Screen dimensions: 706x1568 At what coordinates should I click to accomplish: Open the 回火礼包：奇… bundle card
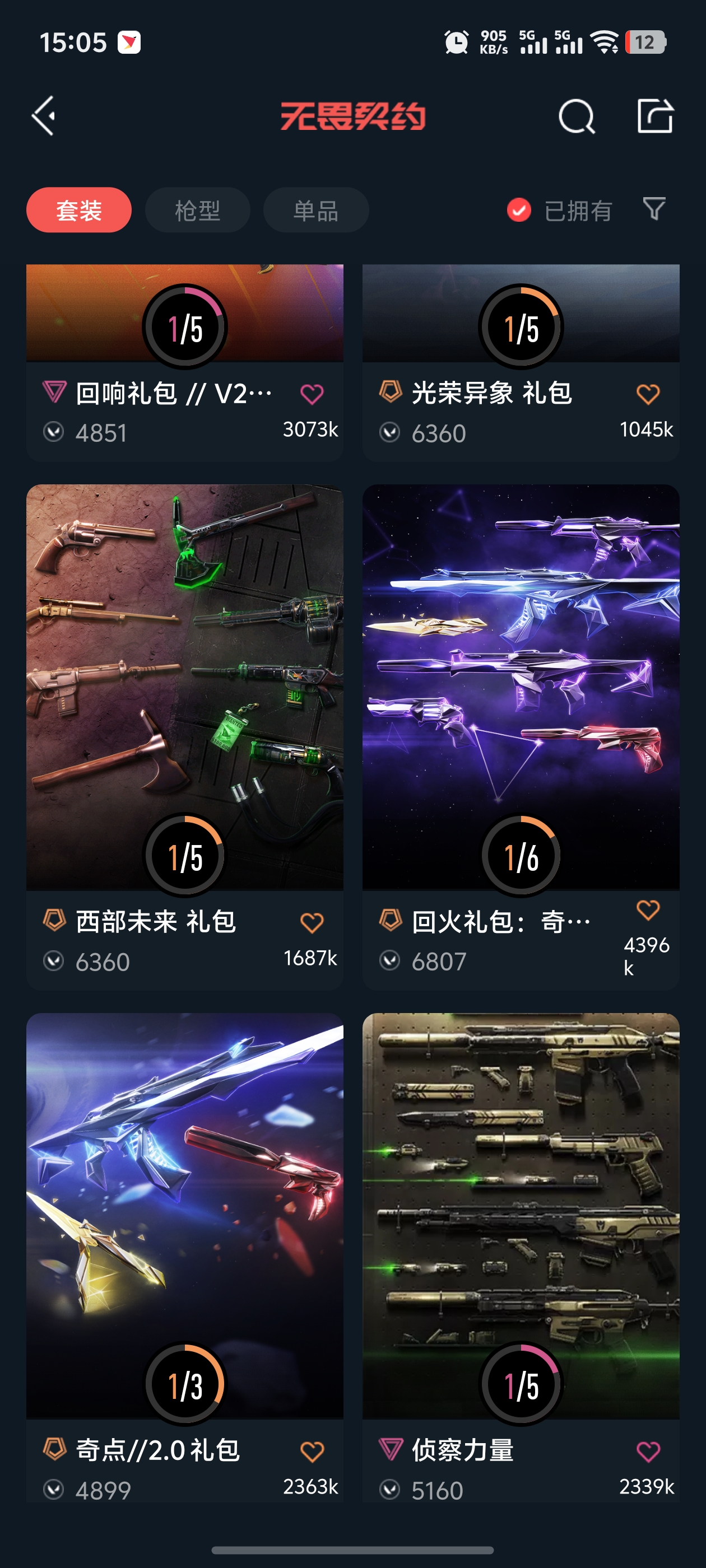520,688
